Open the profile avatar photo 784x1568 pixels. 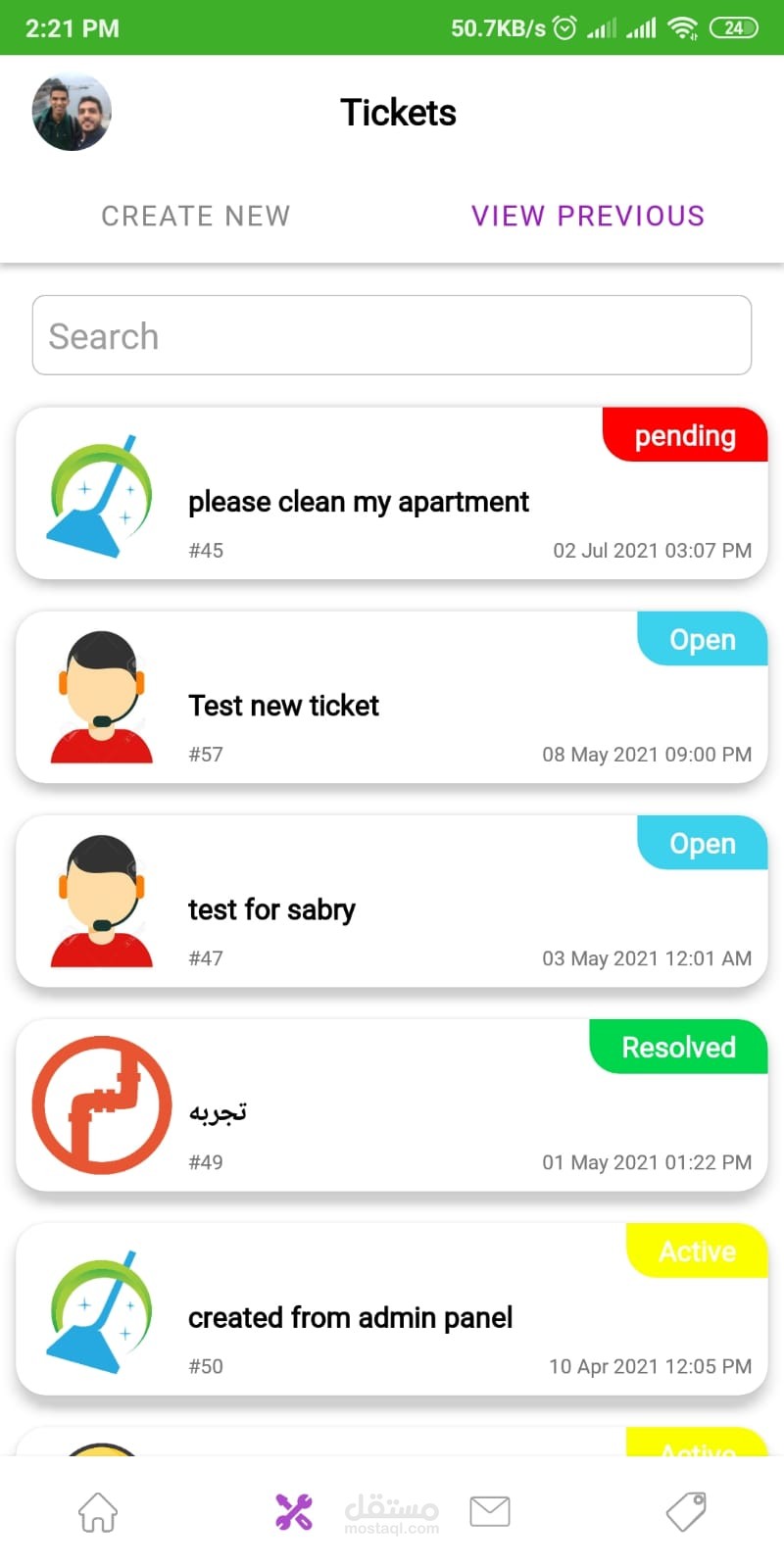tap(72, 112)
